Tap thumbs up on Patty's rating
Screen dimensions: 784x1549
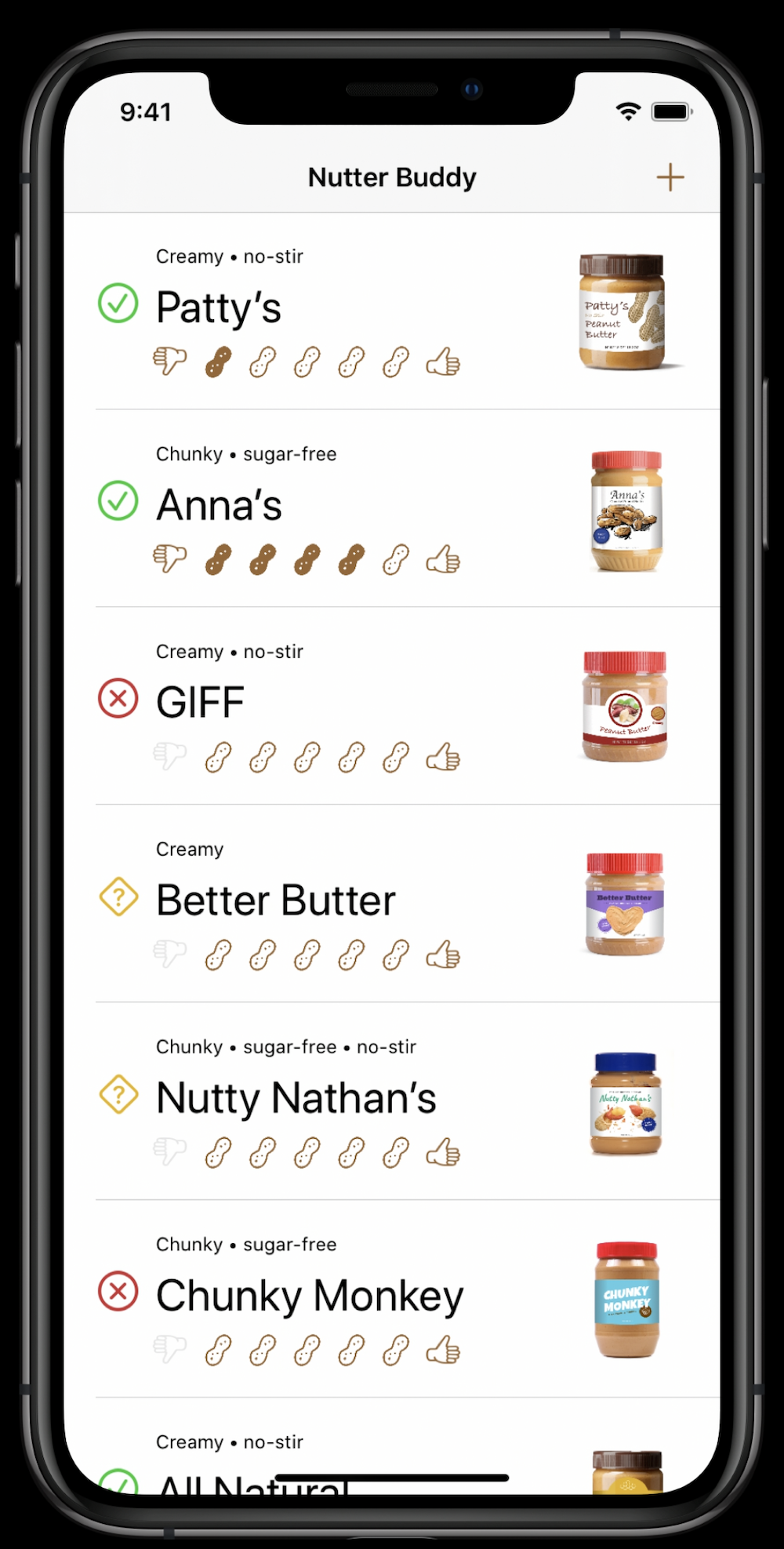pyautogui.click(x=443, y=362)
